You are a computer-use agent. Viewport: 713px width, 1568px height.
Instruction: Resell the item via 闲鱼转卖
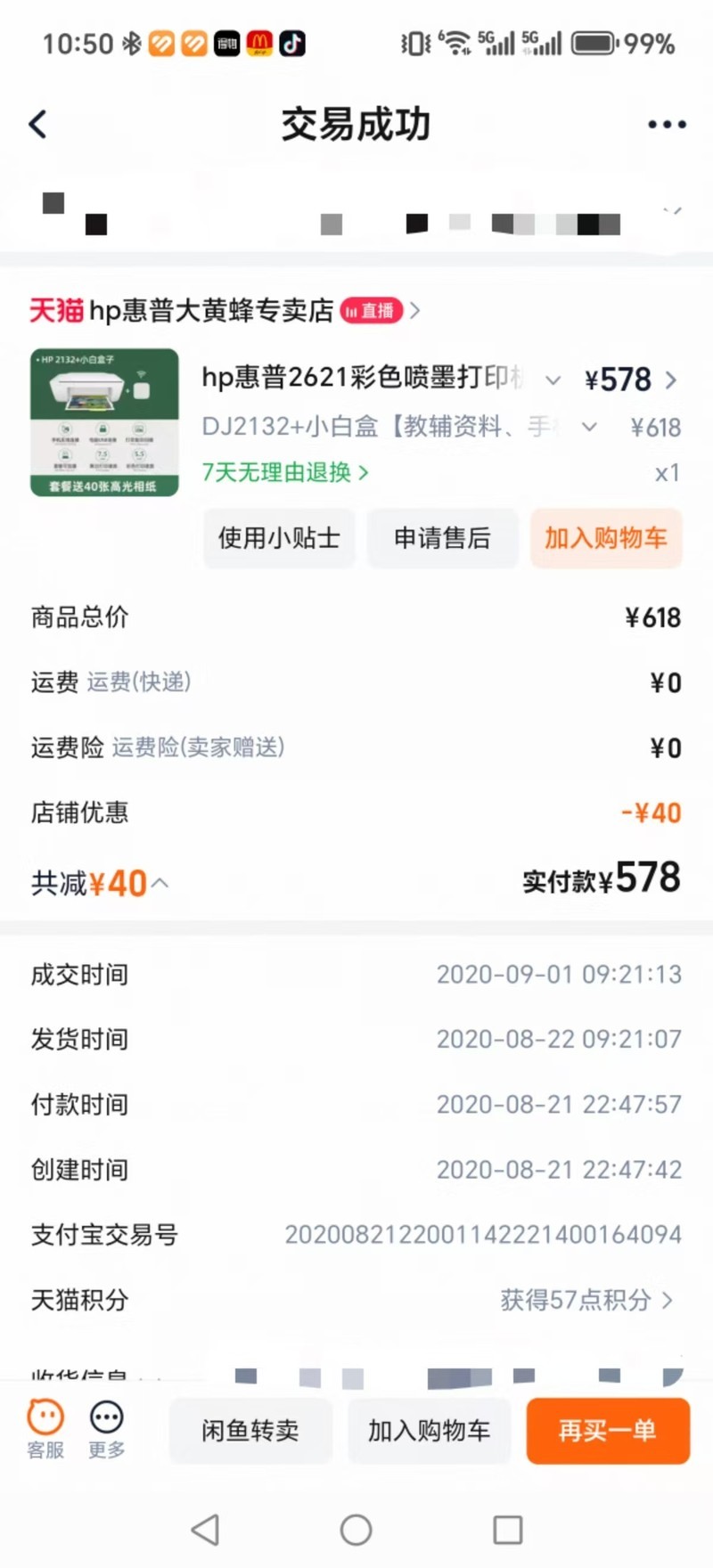pyautogui.click(x=250, y=1431)
